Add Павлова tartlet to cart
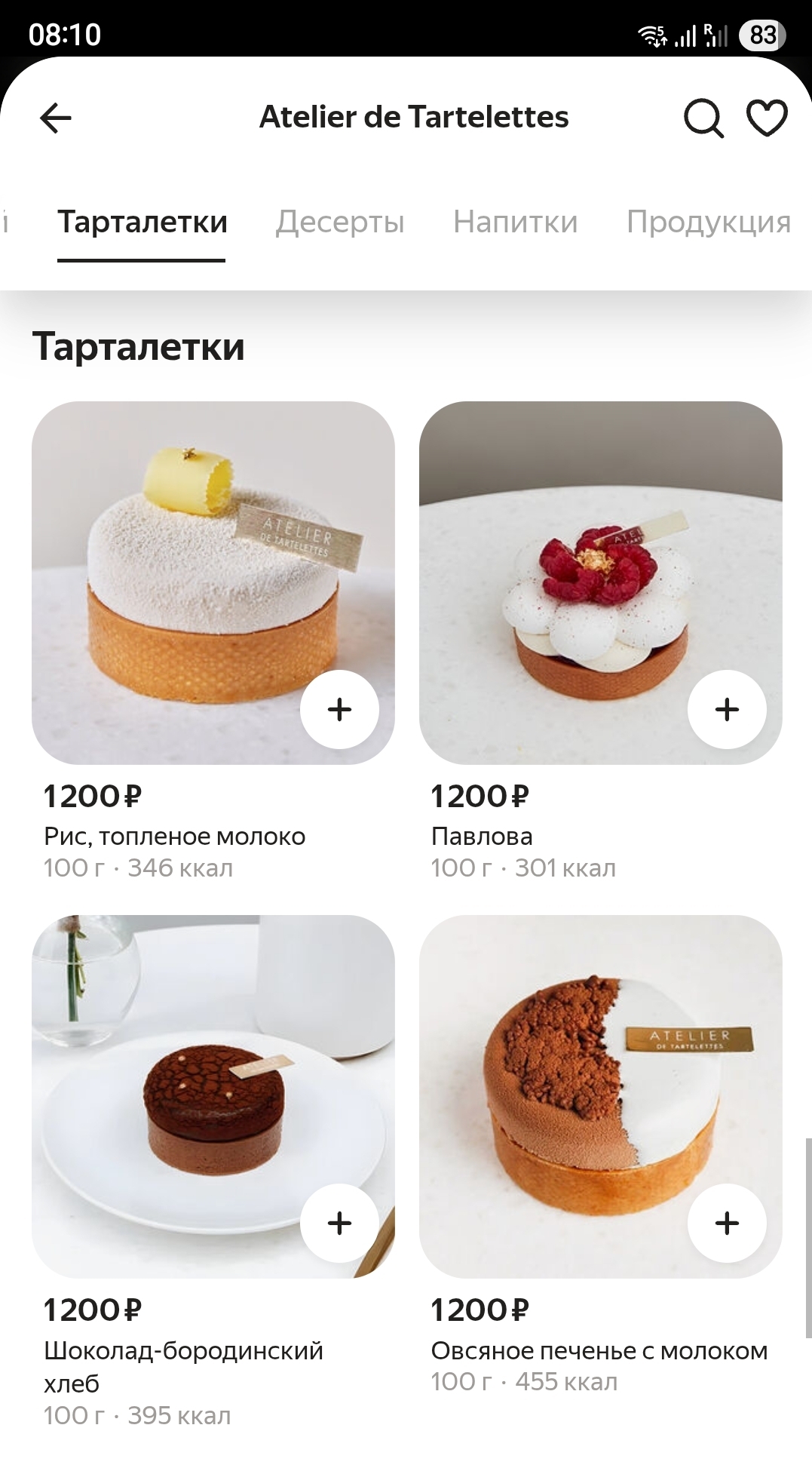The height and width of the screenshot is (1471, 812). tap(727, 709)
